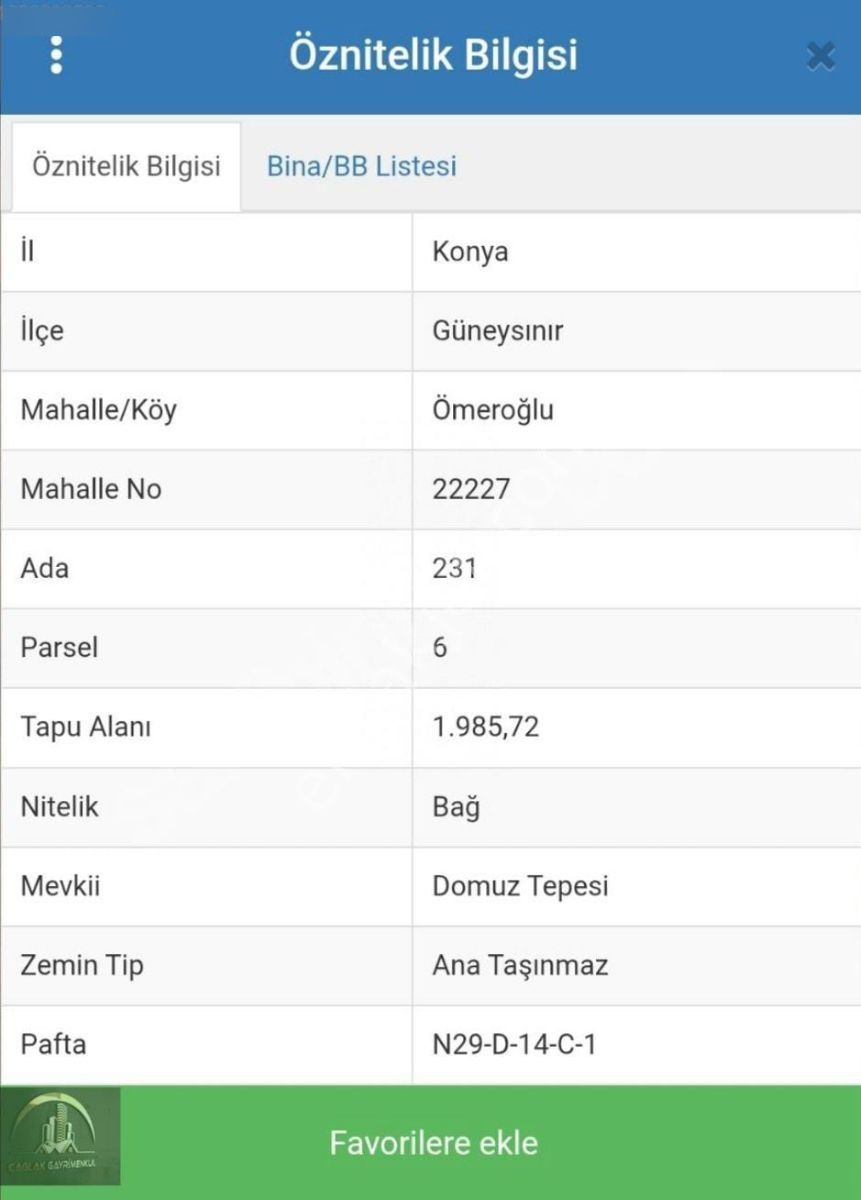This screenshot has width=861, height=1200.
Task: Select the Pafta value N29-D-14-C-1
Action: (x=515, y=1044)
